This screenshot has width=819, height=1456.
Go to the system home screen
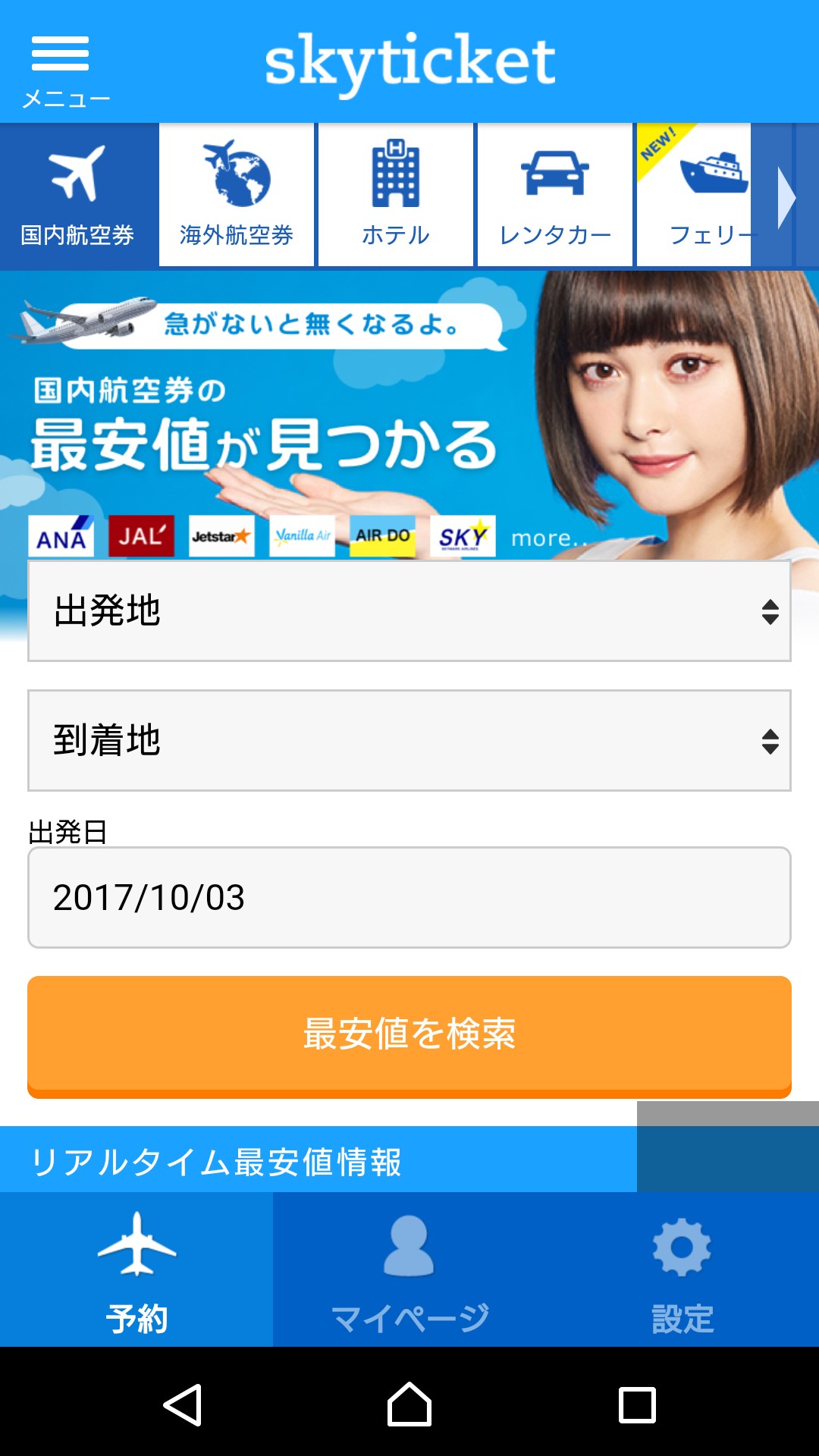point(409,1404)
